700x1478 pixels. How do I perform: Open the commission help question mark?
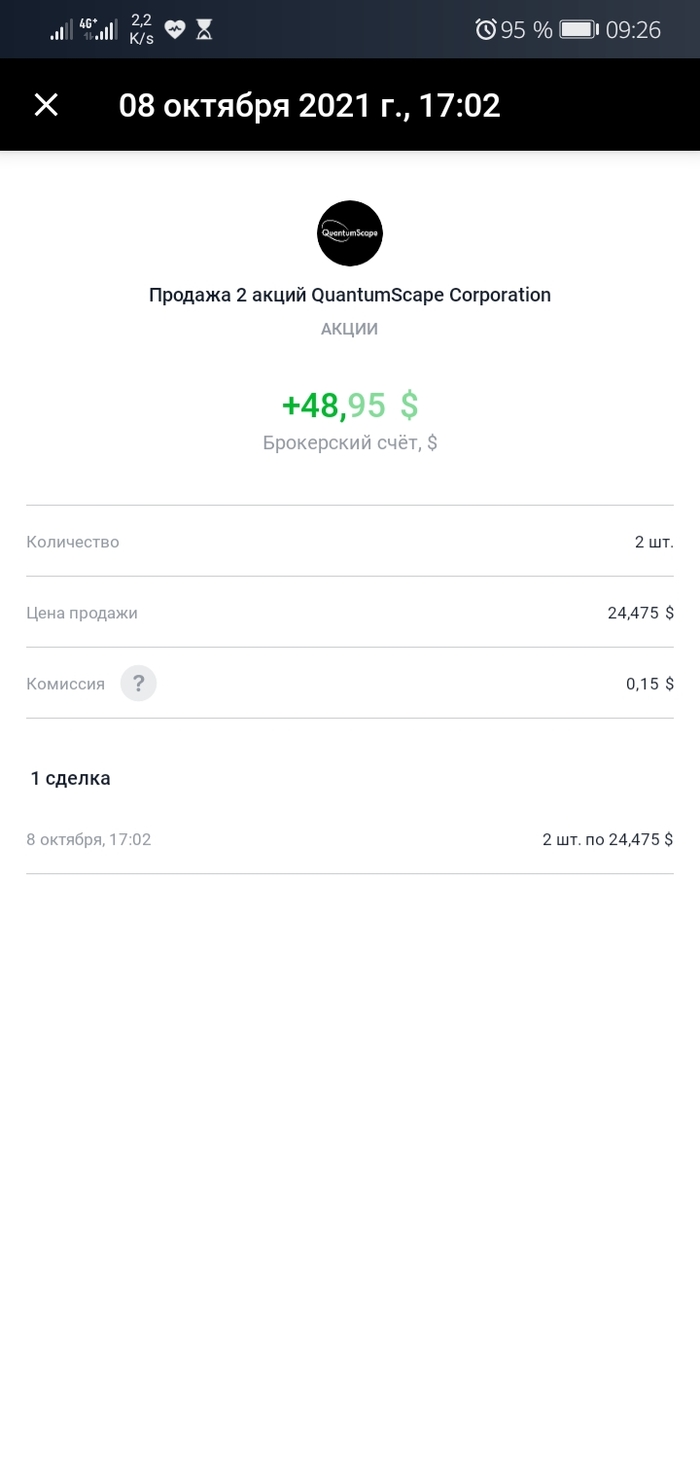[x=139, y=684]
